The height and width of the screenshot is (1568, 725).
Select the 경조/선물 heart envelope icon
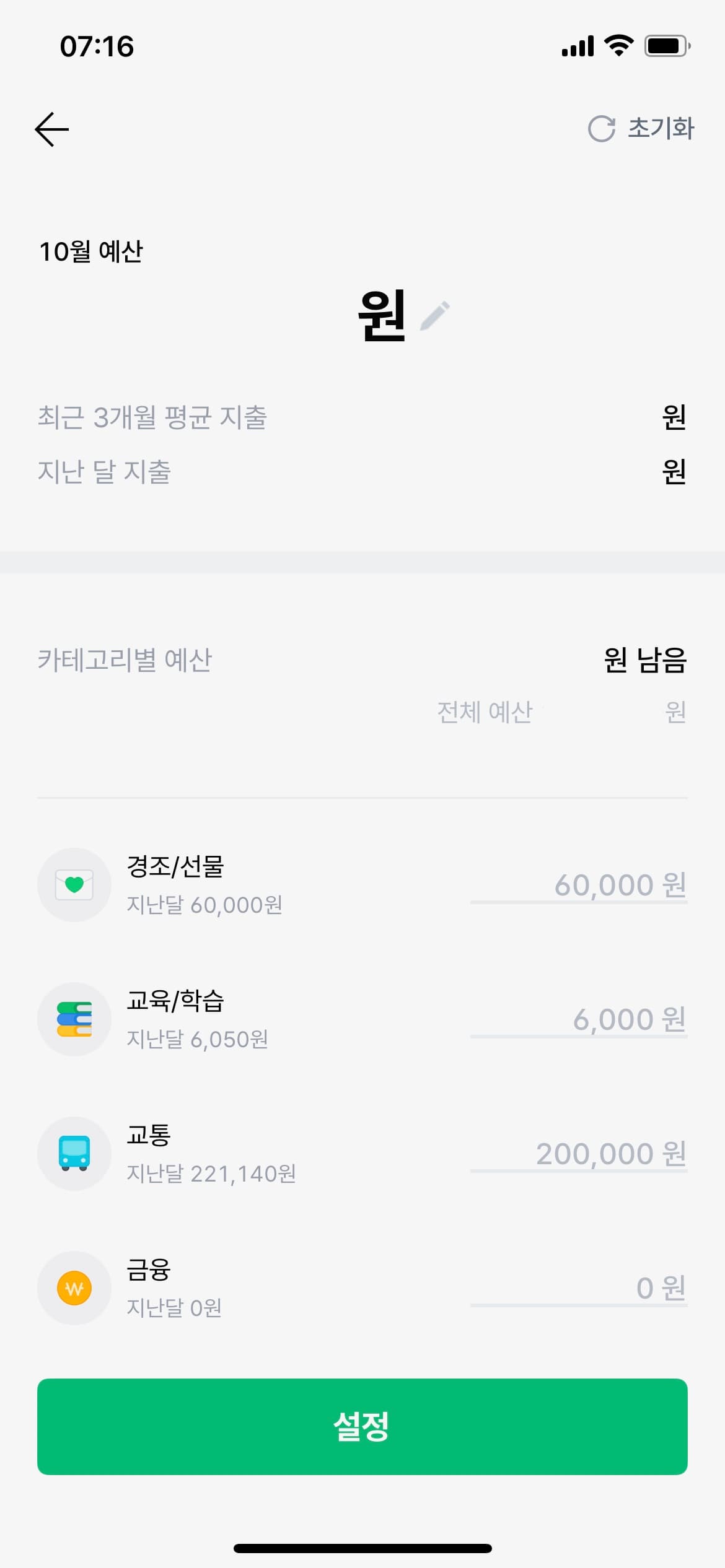click(x=74, y=884)
